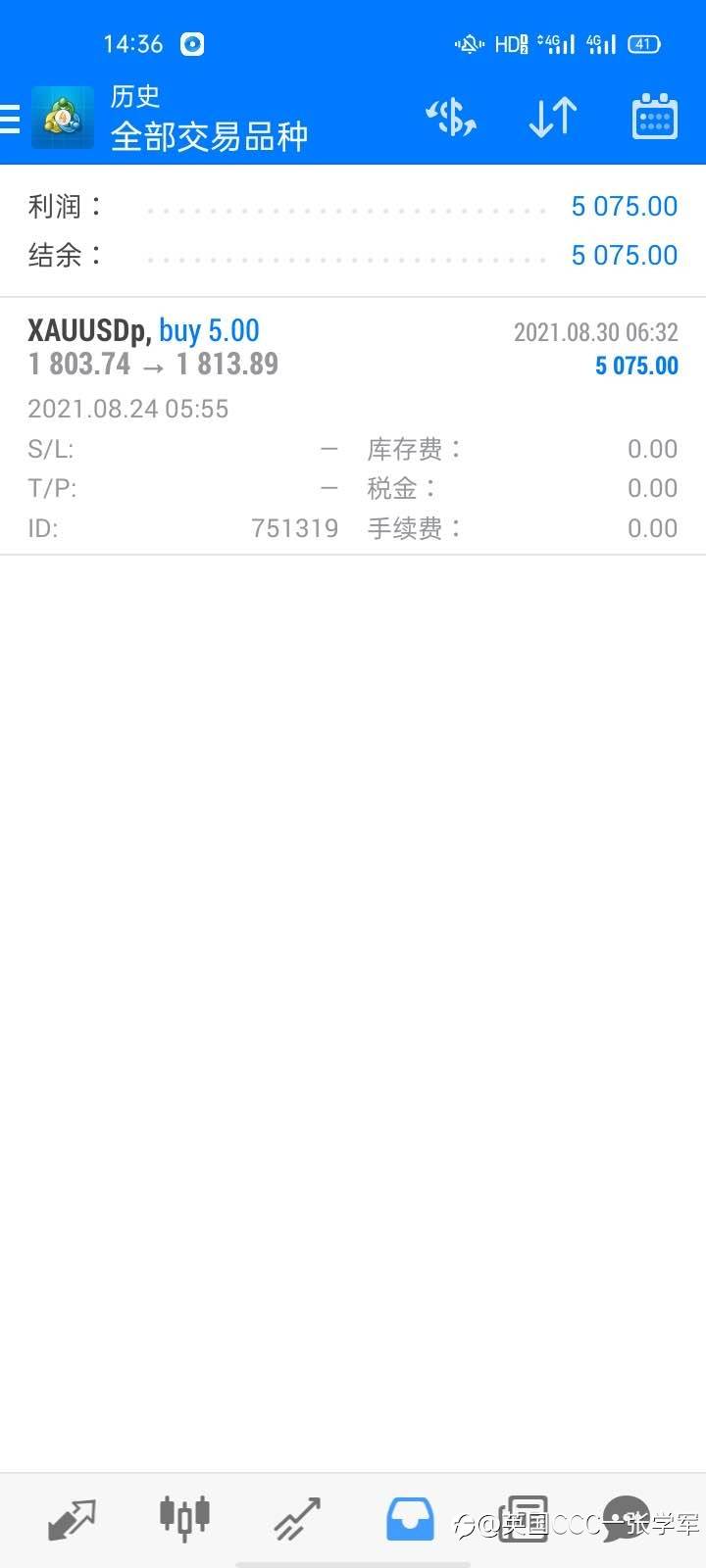
Task: Open the Messages chat tab
Action: (628, 1518)
